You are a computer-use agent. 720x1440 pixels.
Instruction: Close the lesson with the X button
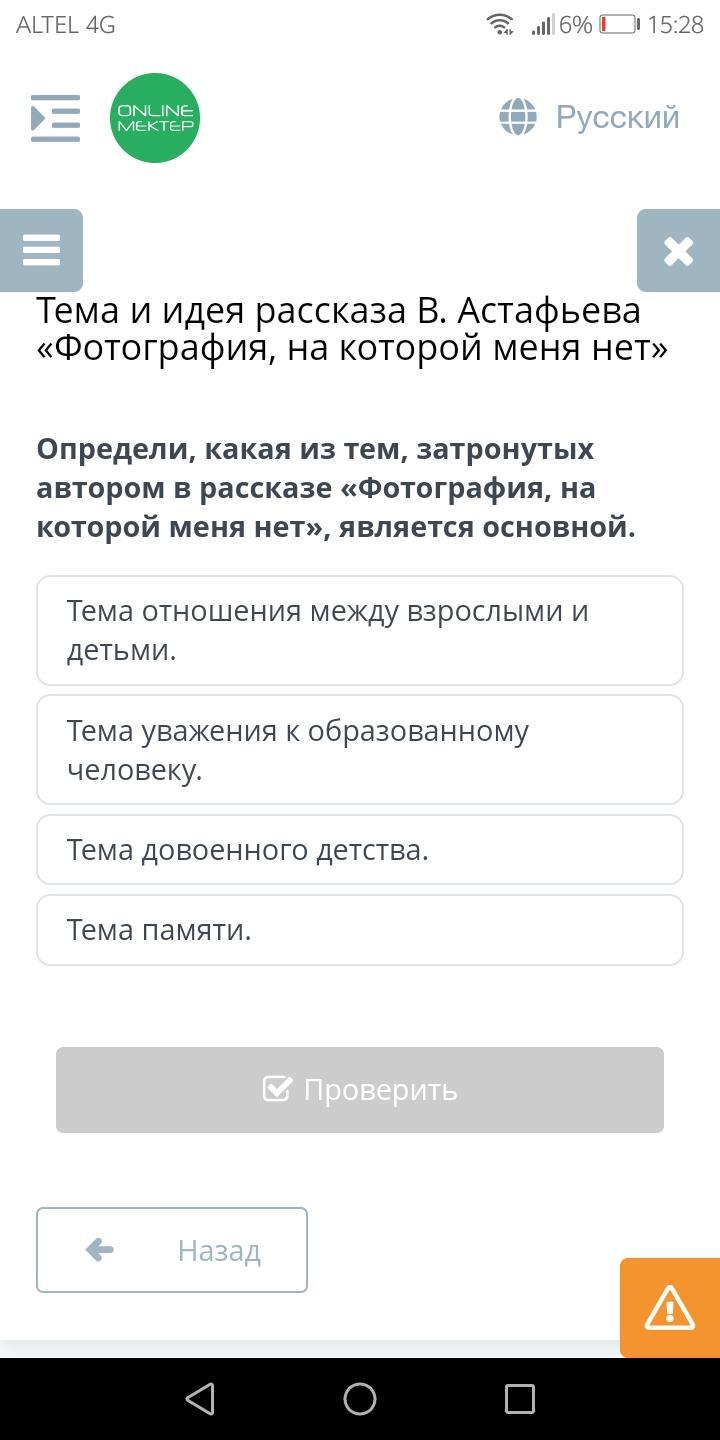coord(678,251)
